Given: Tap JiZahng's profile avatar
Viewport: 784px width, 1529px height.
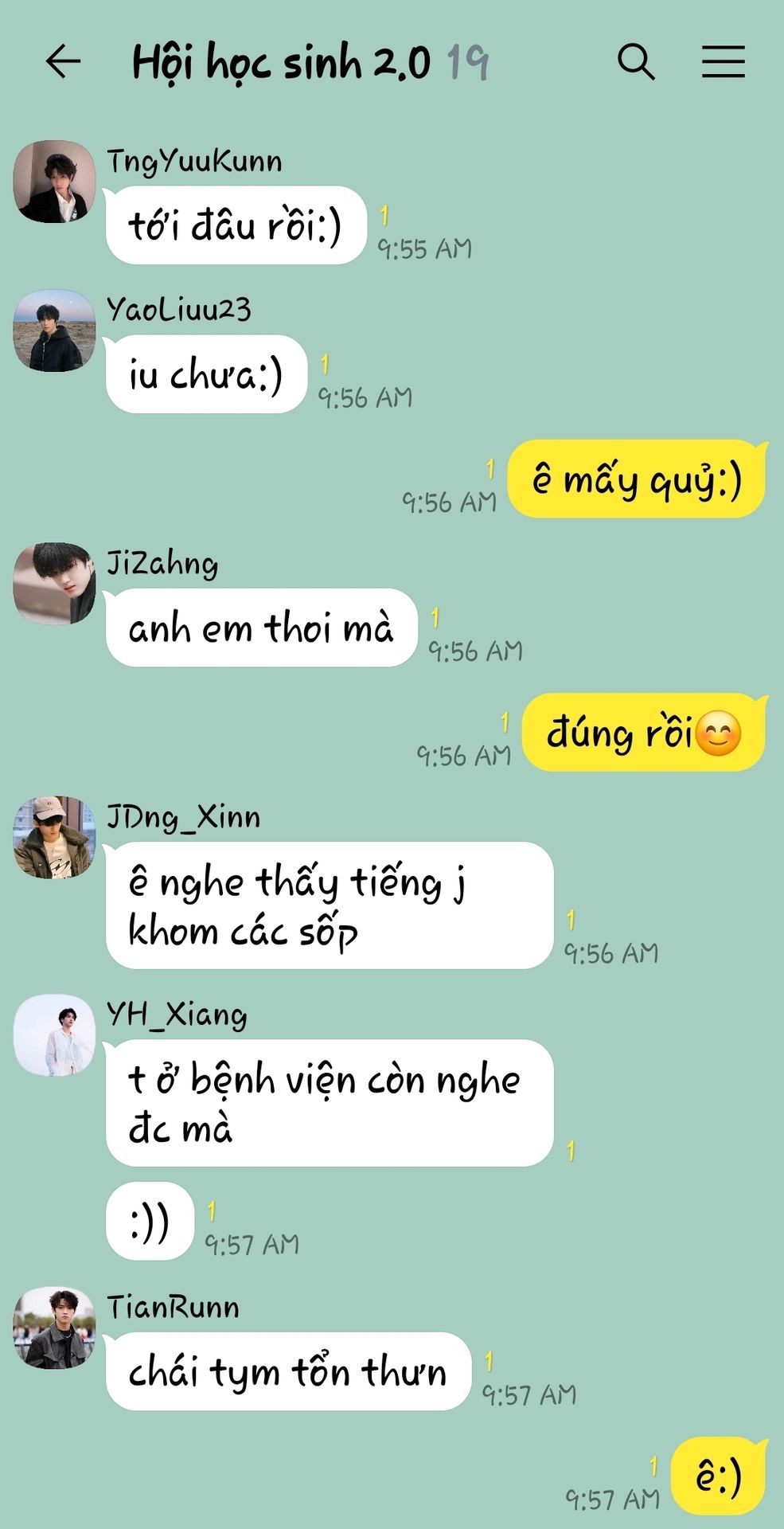Looking at the screenshot, I should click(x=54, y=584).
